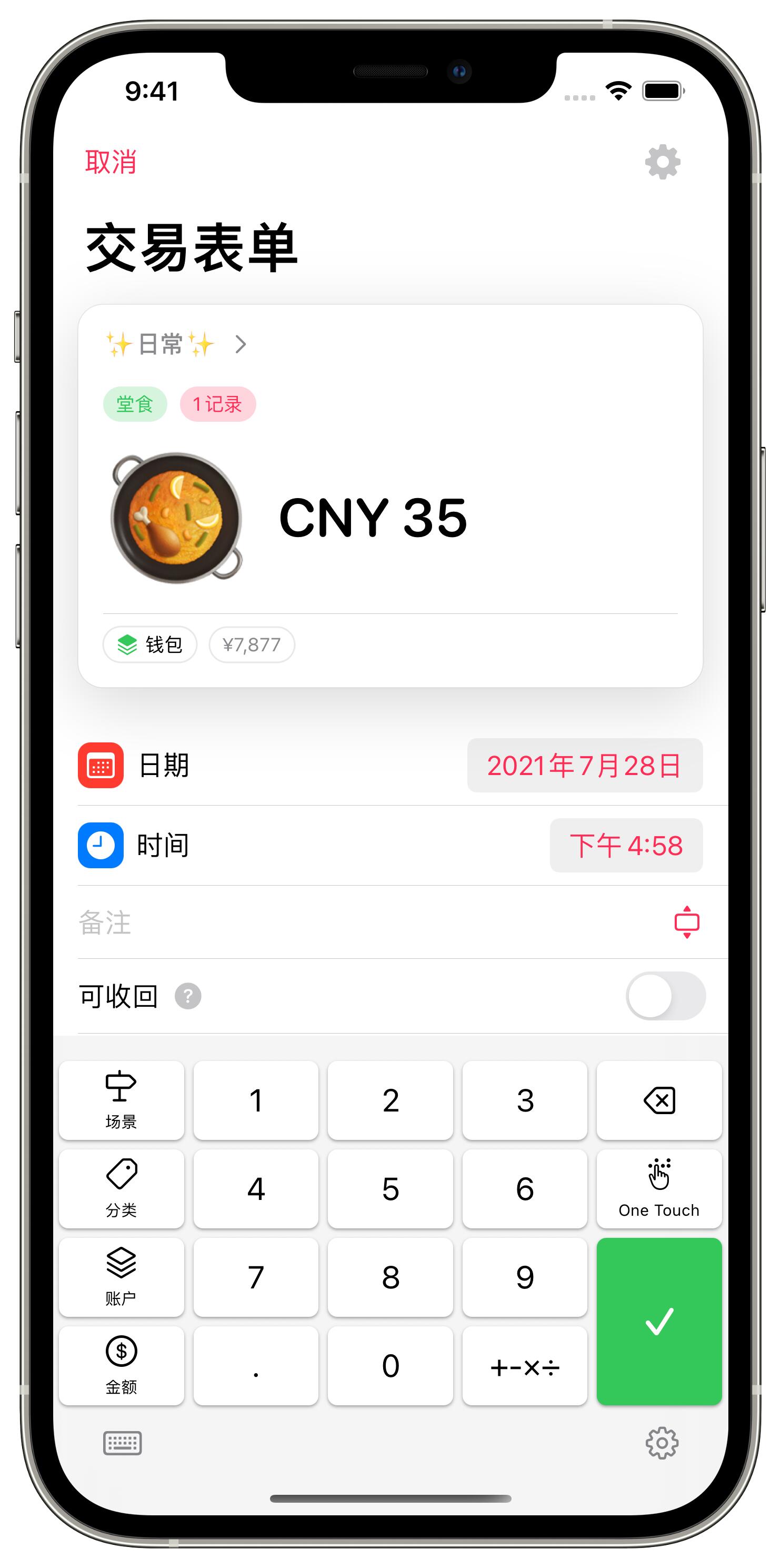This screenshot has width=781, height=1568.
Task: Open settings gear at top right
Action: [x=662, y=162]
